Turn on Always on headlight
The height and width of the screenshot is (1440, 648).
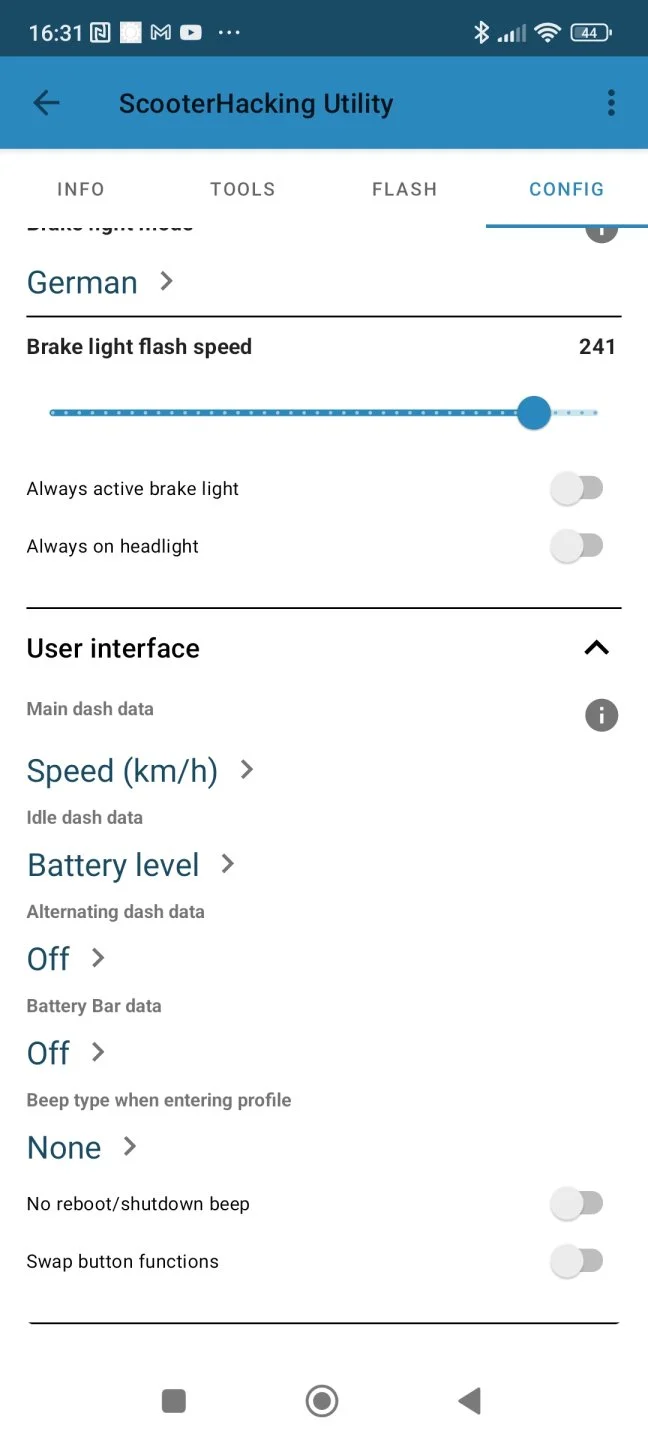[577, 546]
